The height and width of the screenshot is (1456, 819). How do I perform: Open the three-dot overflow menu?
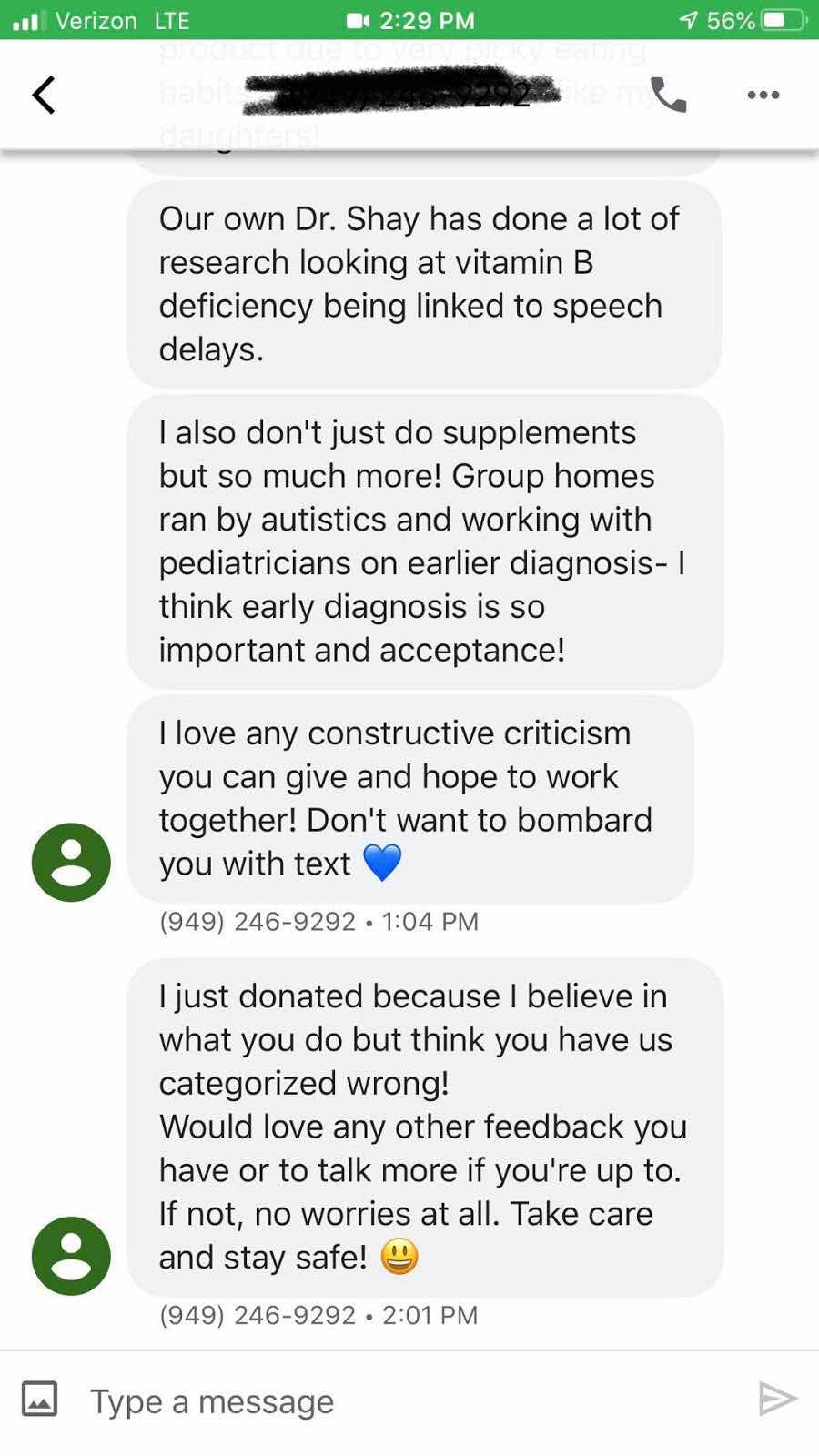pos(763,95)
